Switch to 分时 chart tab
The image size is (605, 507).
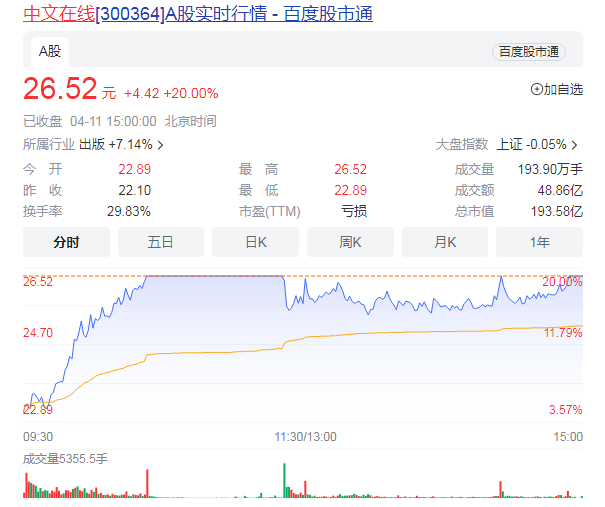(x=66, y=242)
